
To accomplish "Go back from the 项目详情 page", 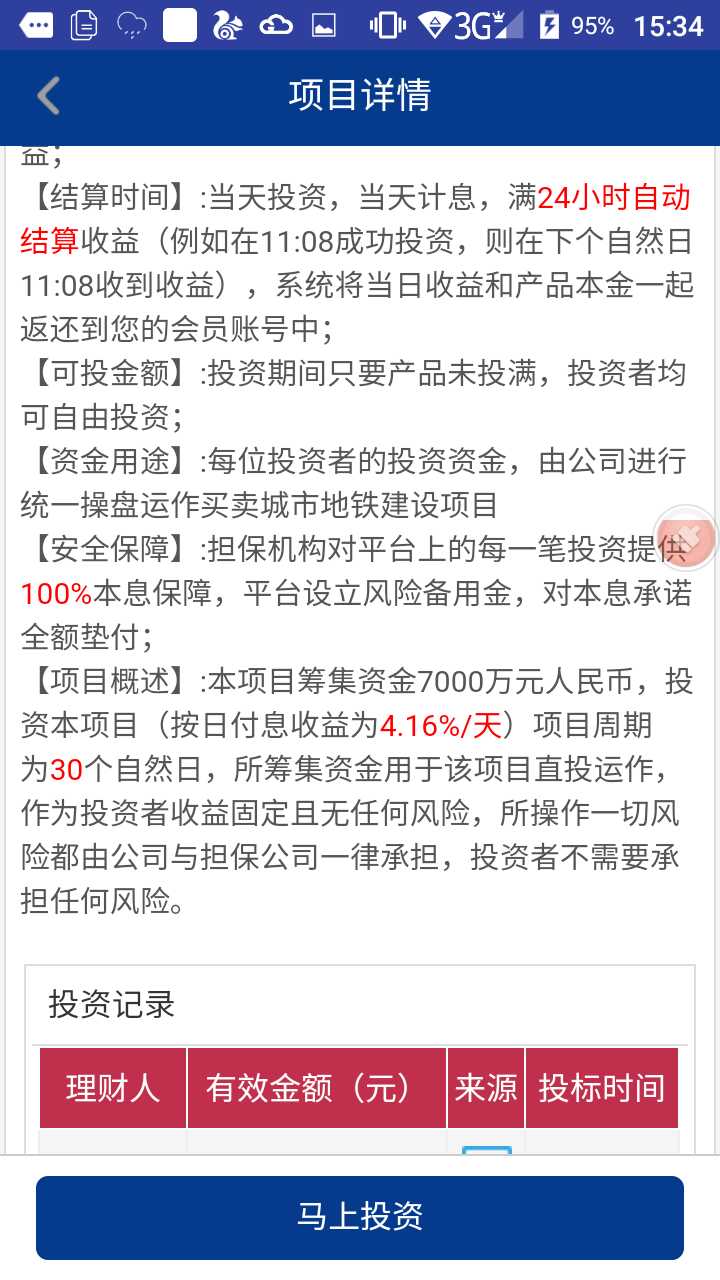I will 48,96.
